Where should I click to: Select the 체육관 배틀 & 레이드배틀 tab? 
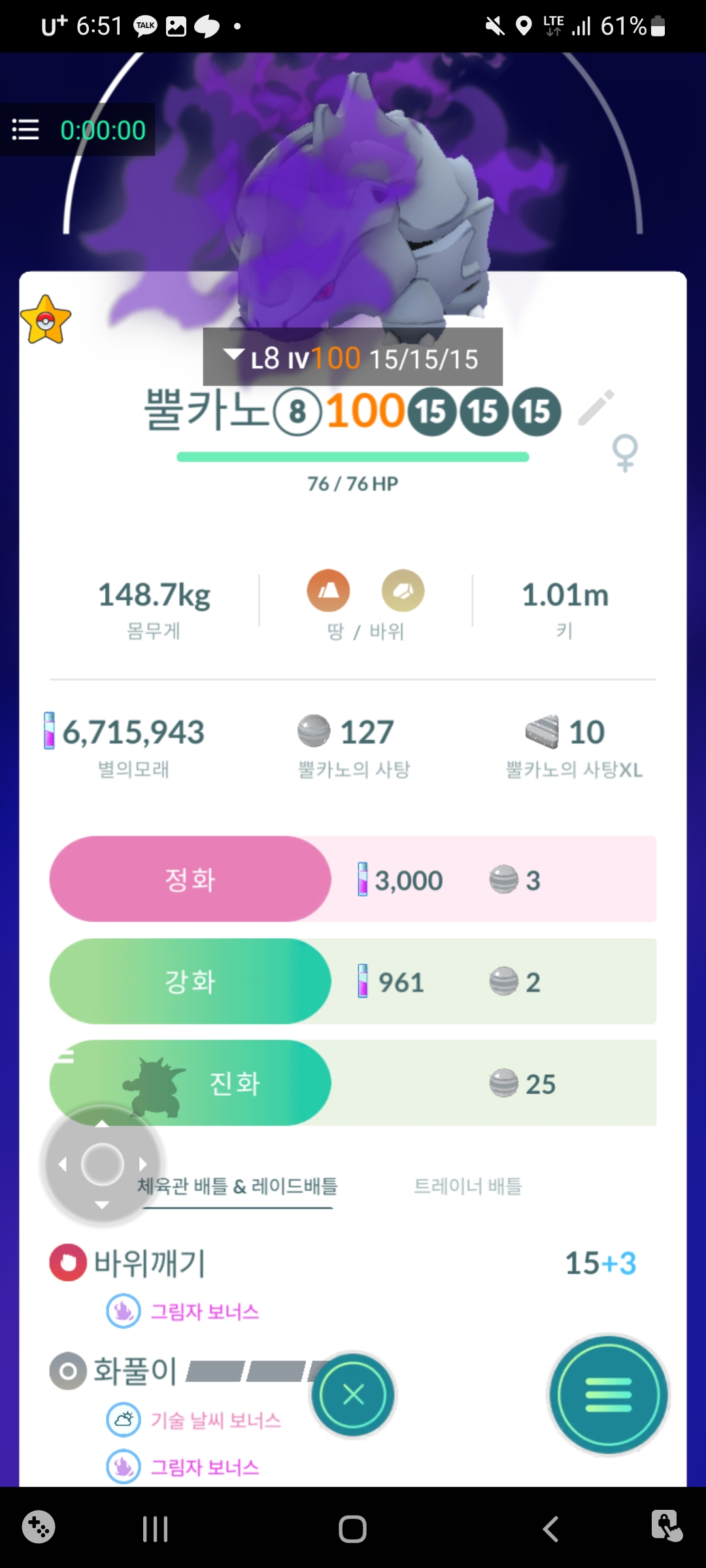237,1186
